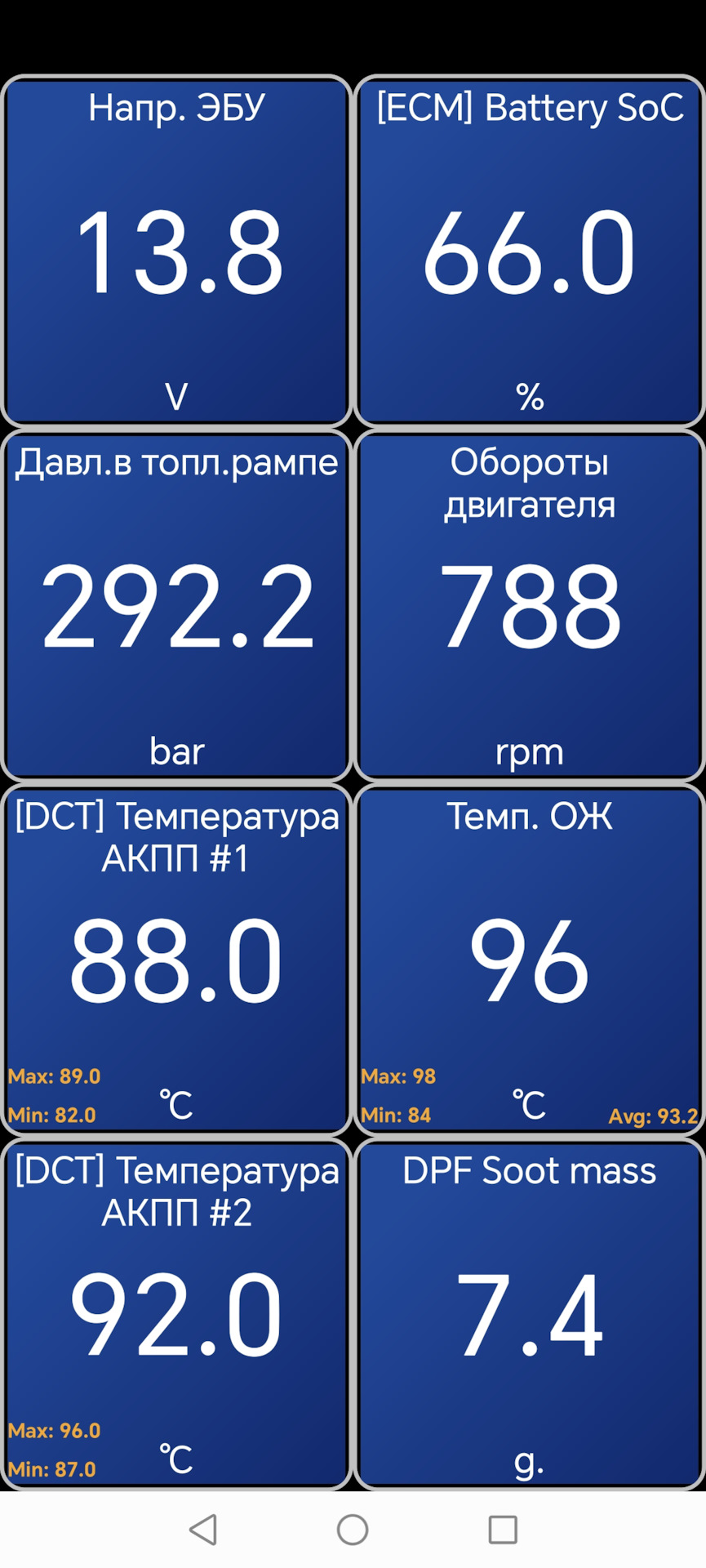The image size is (706, 1568).
Task: Open the DPF Soot mass gauge
Action: point(530,1315)
